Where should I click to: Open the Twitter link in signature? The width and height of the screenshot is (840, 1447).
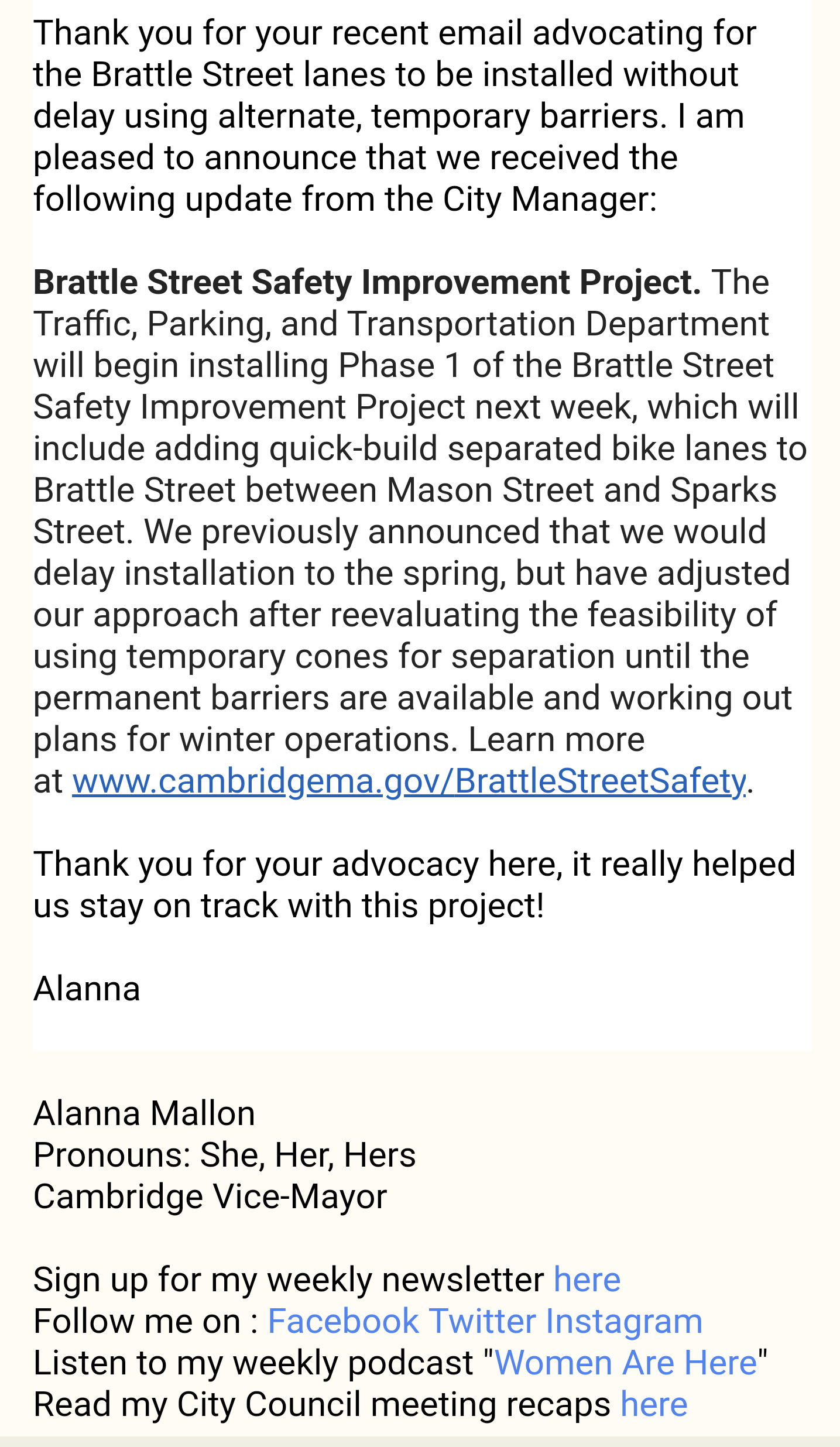(x=482, y=1322)
